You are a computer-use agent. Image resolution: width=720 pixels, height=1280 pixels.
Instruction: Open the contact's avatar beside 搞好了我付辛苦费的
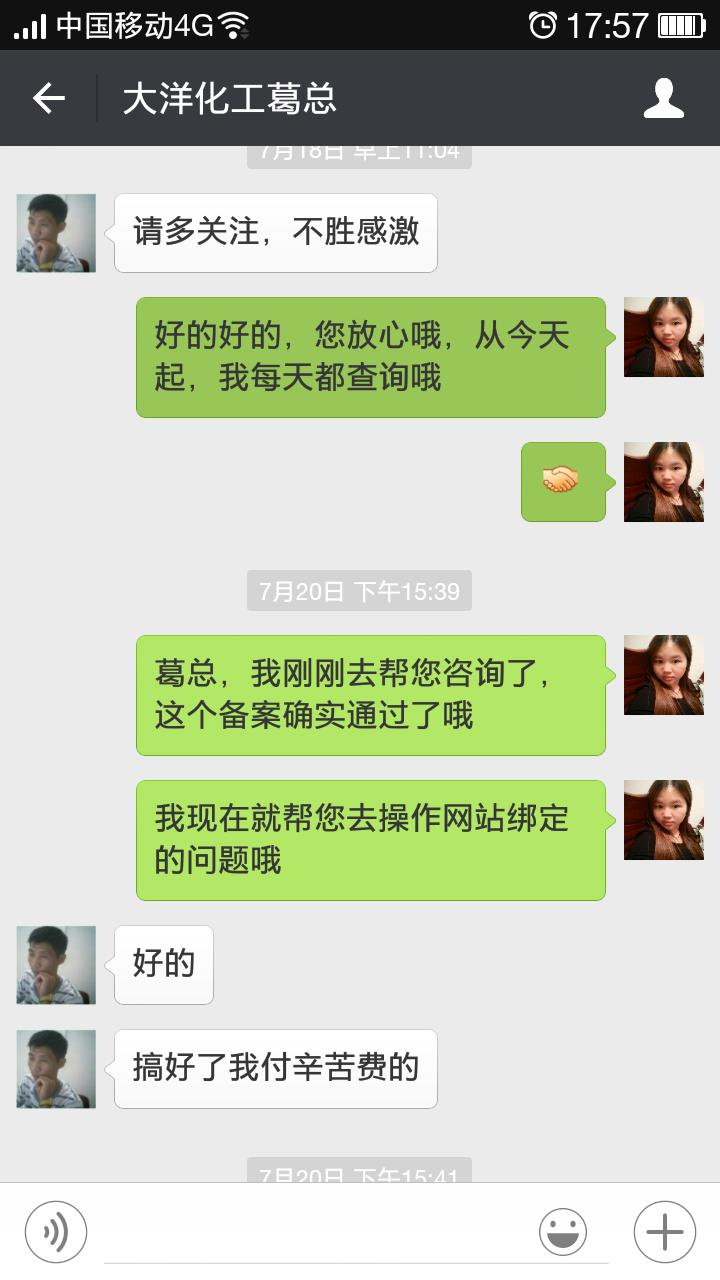pos(56,1069)
